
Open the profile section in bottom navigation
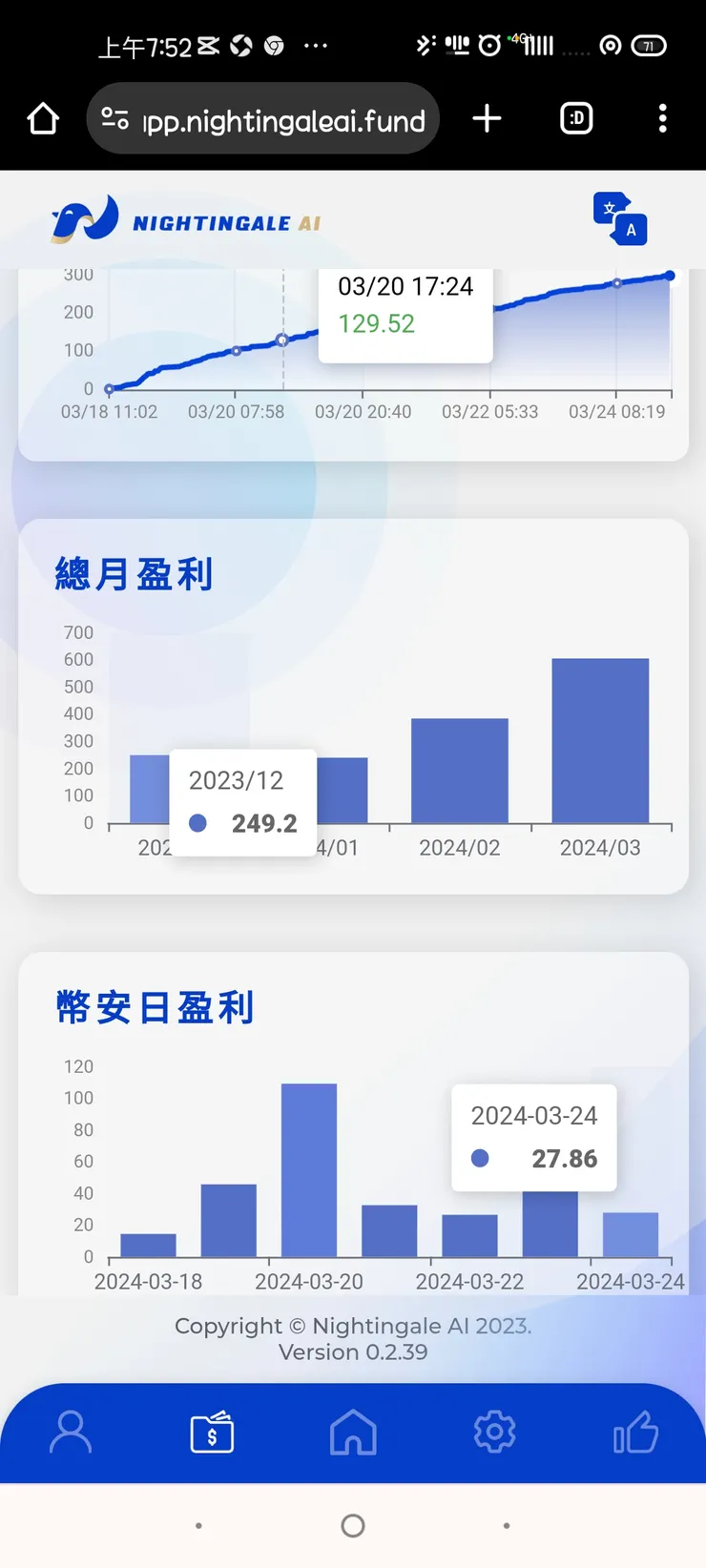coord(71,1432)
